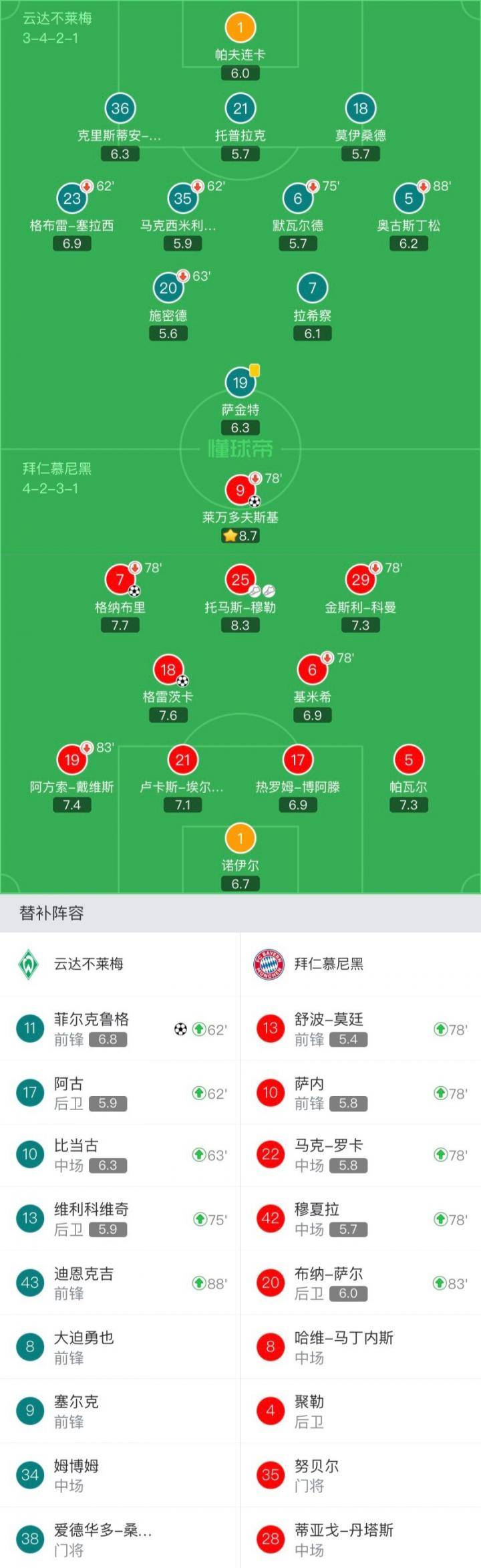View 穆夏拉 substitute entry

click(361, 1218)
